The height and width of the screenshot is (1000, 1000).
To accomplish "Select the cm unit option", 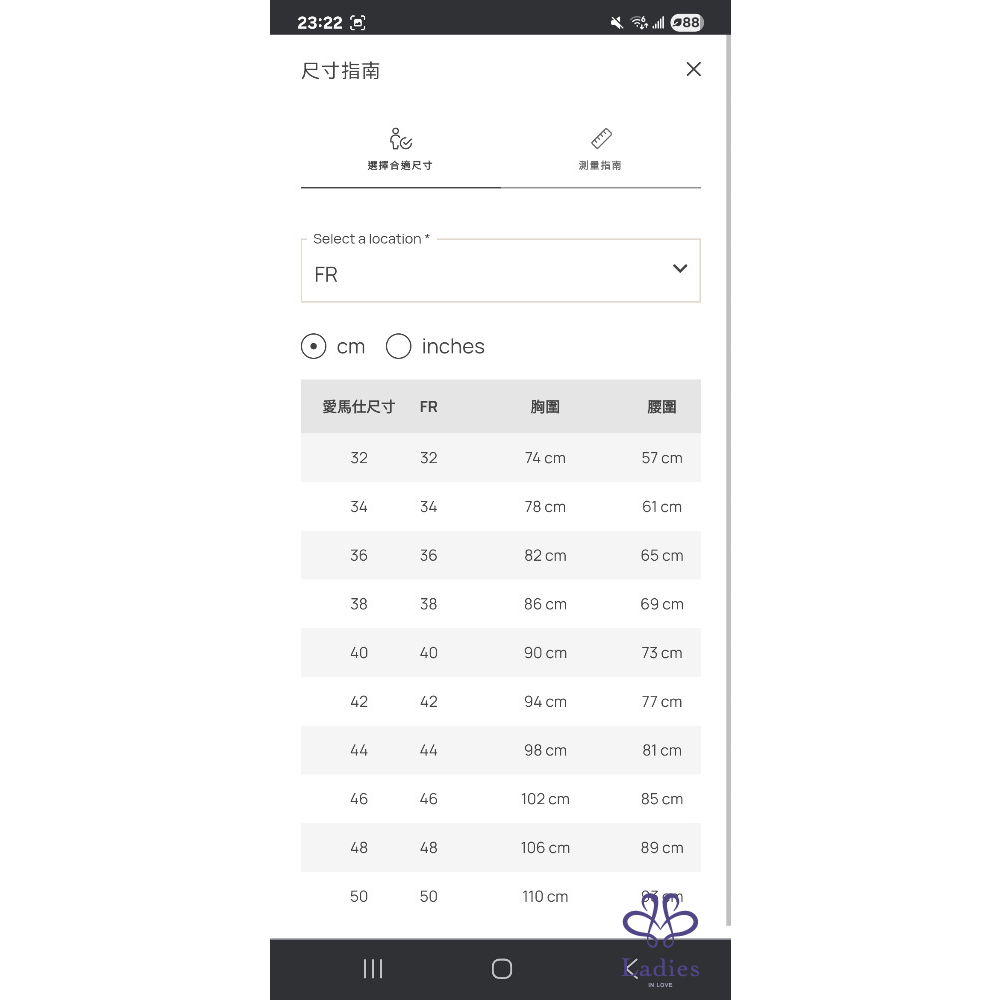I will (x=314, y=346).
